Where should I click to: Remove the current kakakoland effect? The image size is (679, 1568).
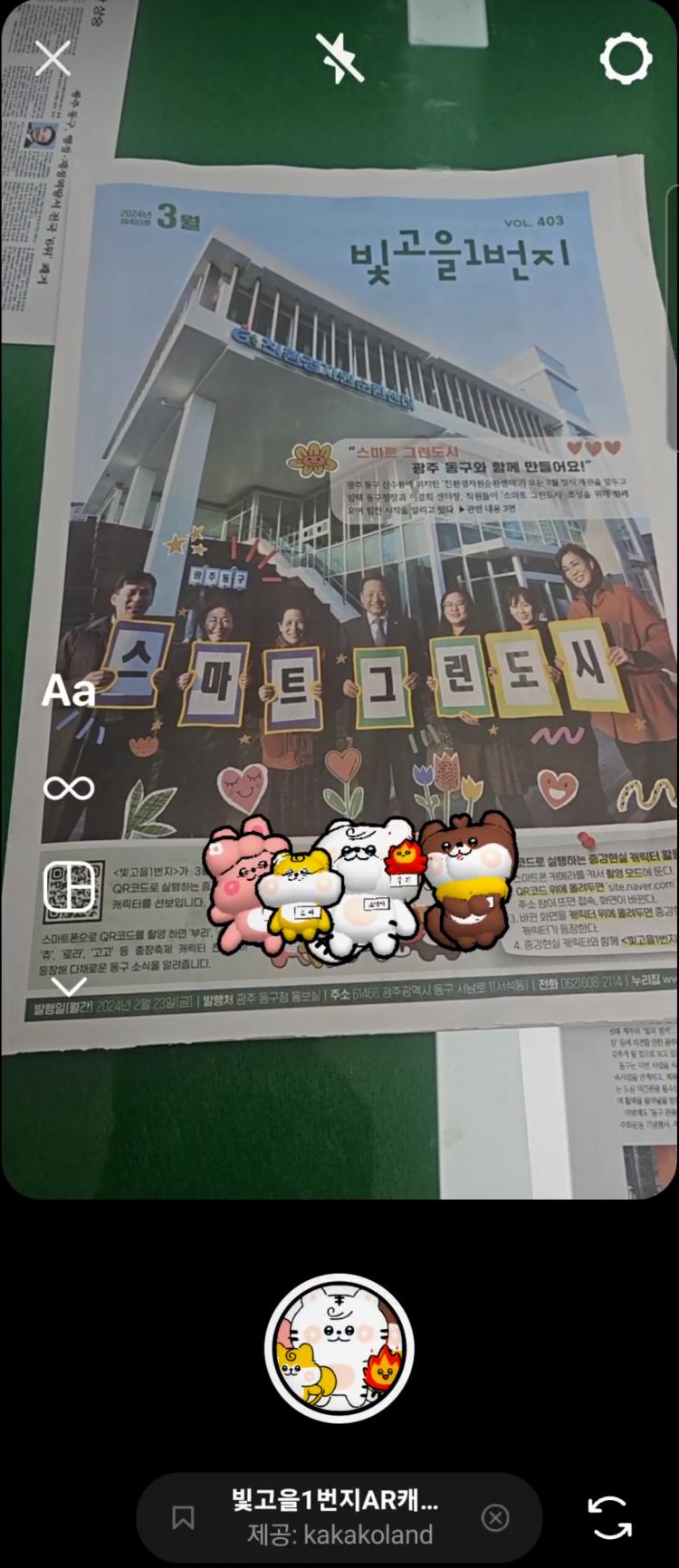495,1518
